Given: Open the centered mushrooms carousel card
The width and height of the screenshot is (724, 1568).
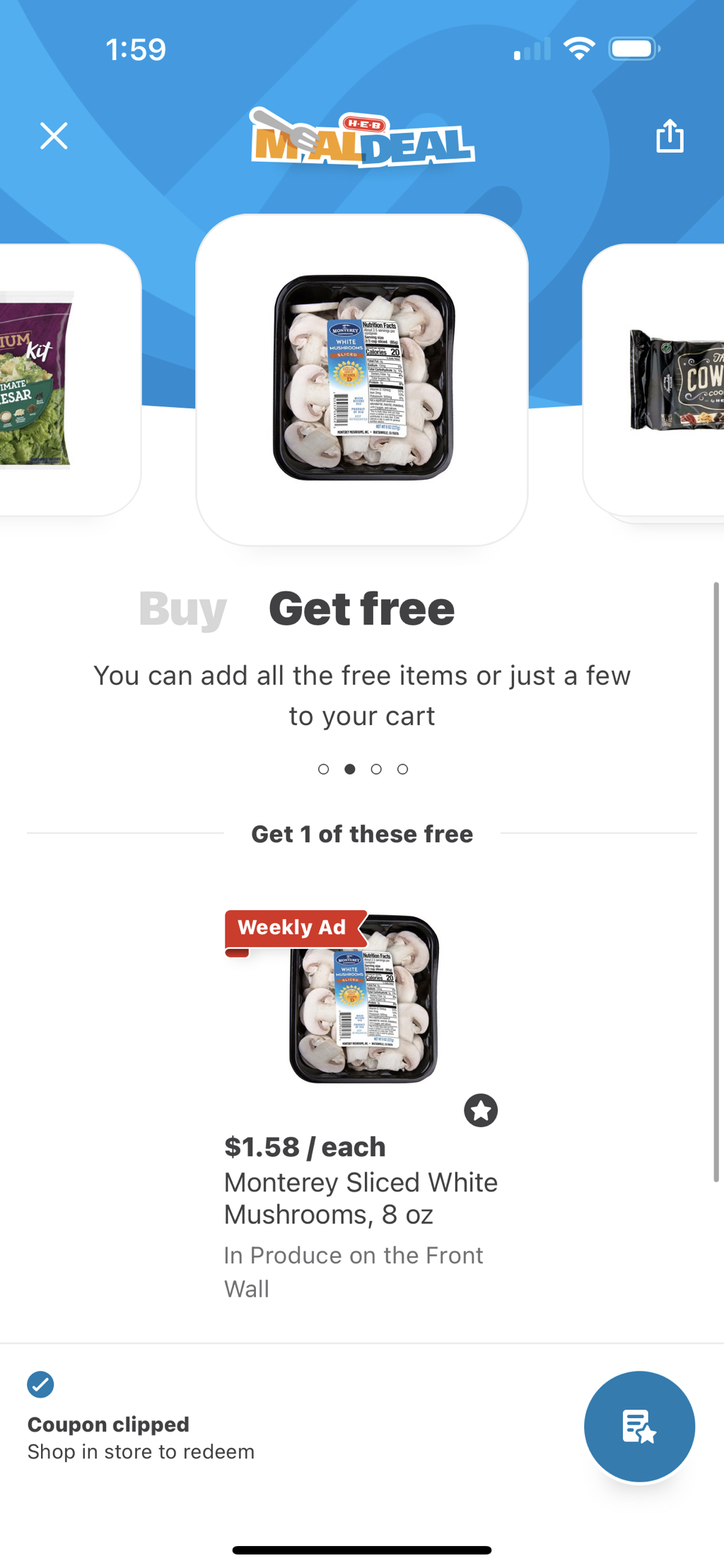Looking at the screenshot, I should 362,379.
